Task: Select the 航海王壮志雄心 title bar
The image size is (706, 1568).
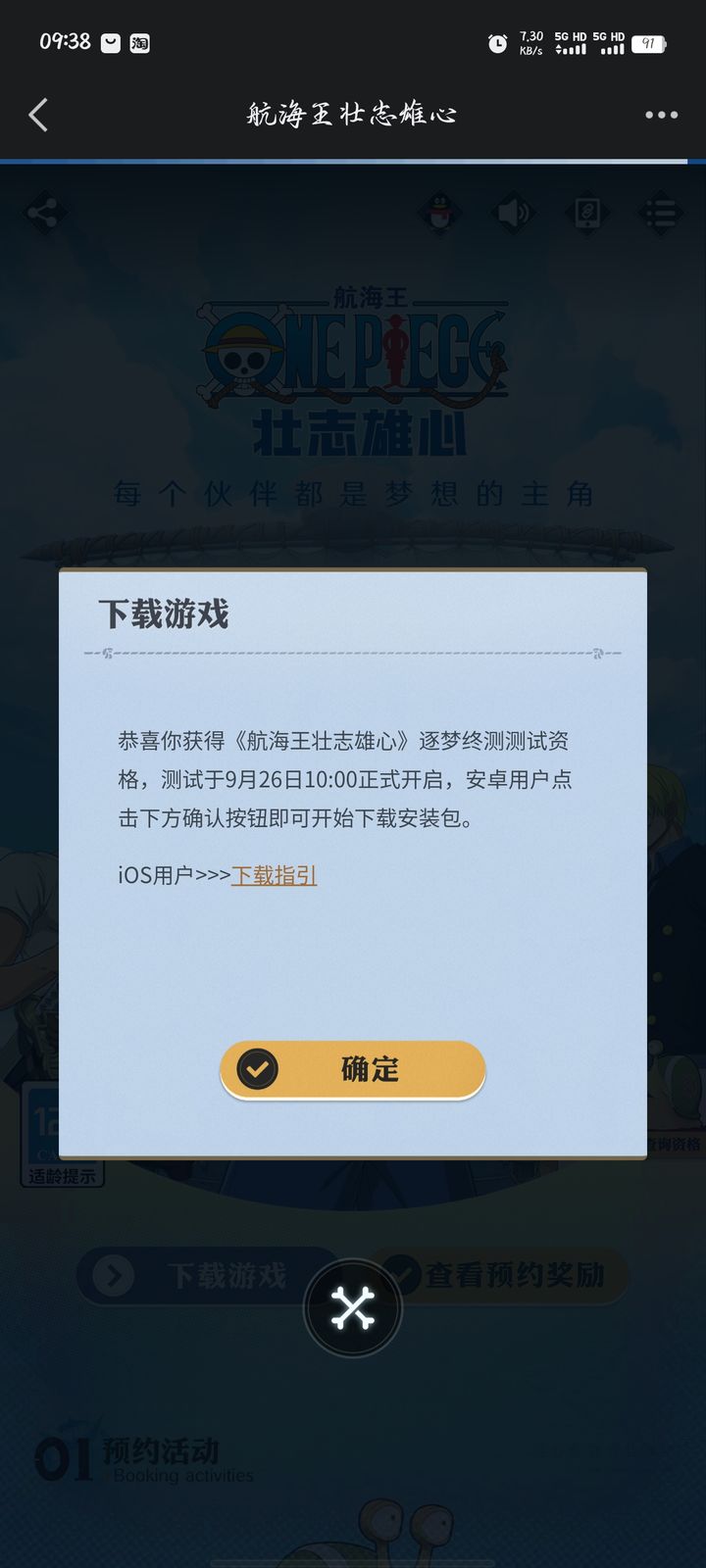Action: pos(353,113)
